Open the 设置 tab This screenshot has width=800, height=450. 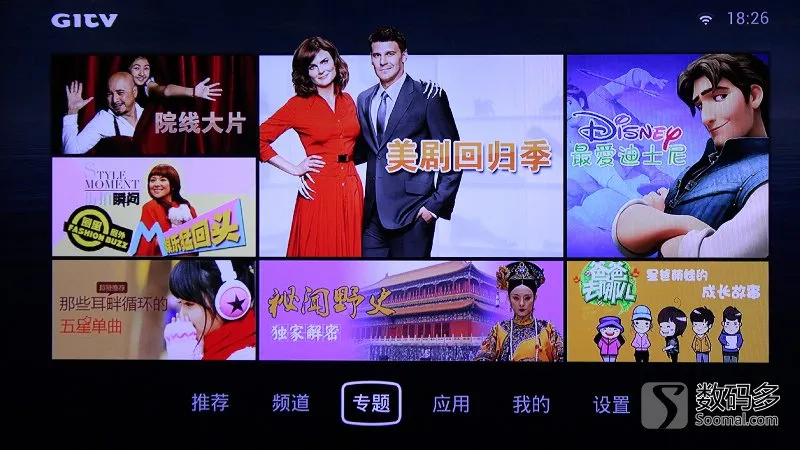611,404
